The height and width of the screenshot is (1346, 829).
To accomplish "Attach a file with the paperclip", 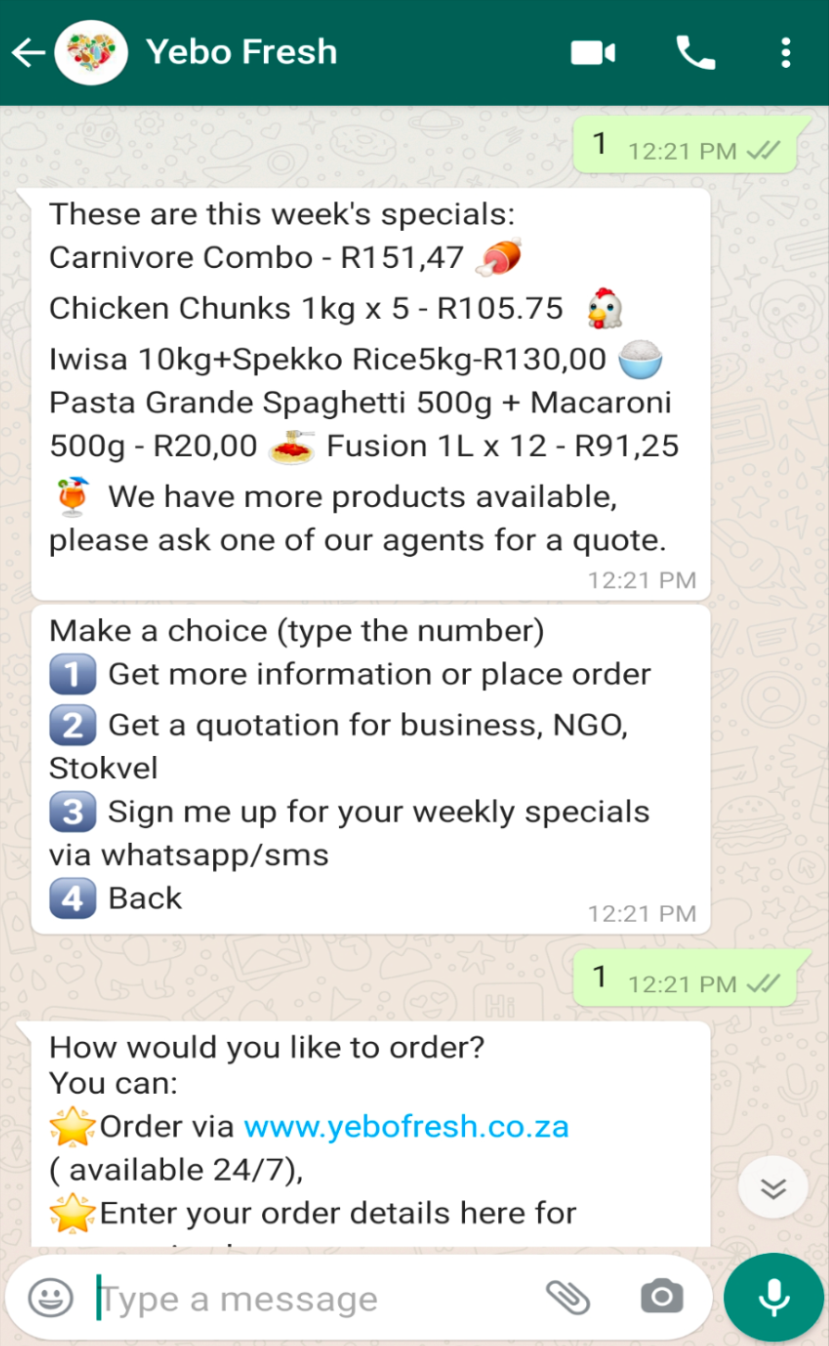I will click(568, 1298).
